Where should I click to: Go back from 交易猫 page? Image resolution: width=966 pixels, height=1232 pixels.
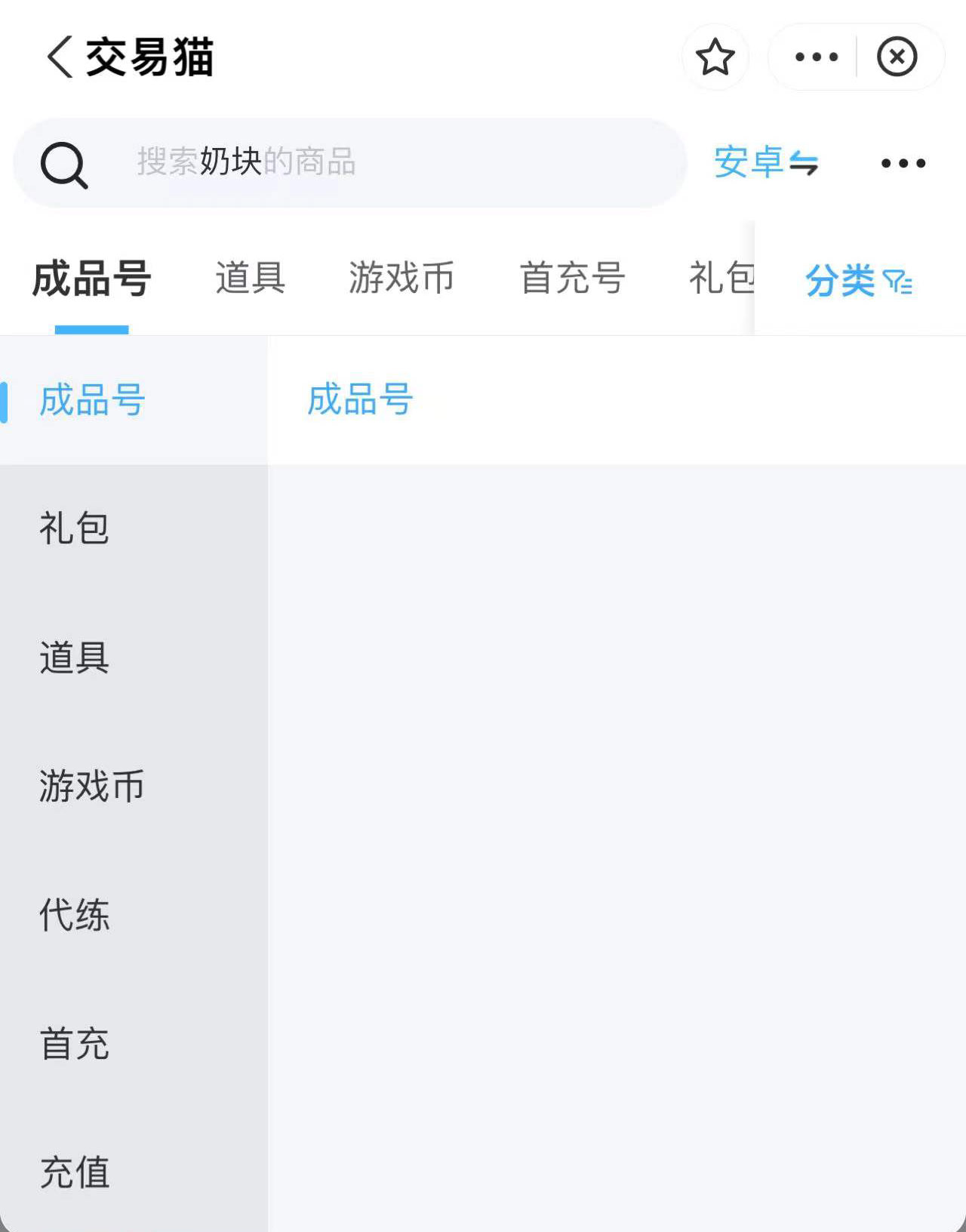[60, 57]
